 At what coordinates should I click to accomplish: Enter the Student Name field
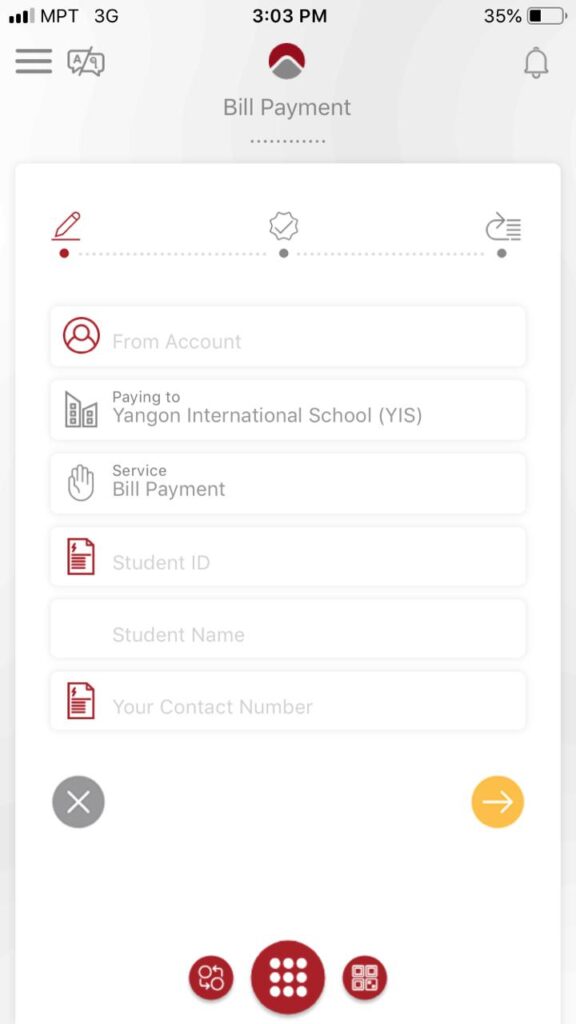(288, 629)
